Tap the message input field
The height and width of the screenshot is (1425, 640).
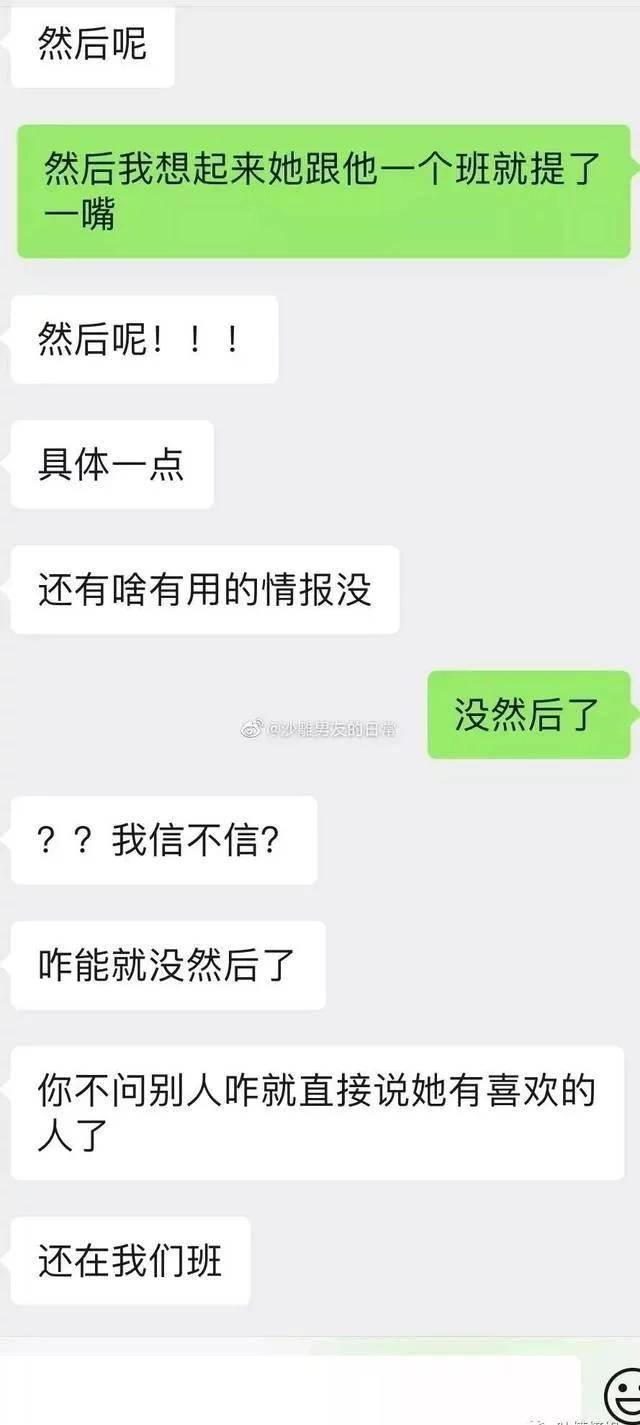point(290,1392)
